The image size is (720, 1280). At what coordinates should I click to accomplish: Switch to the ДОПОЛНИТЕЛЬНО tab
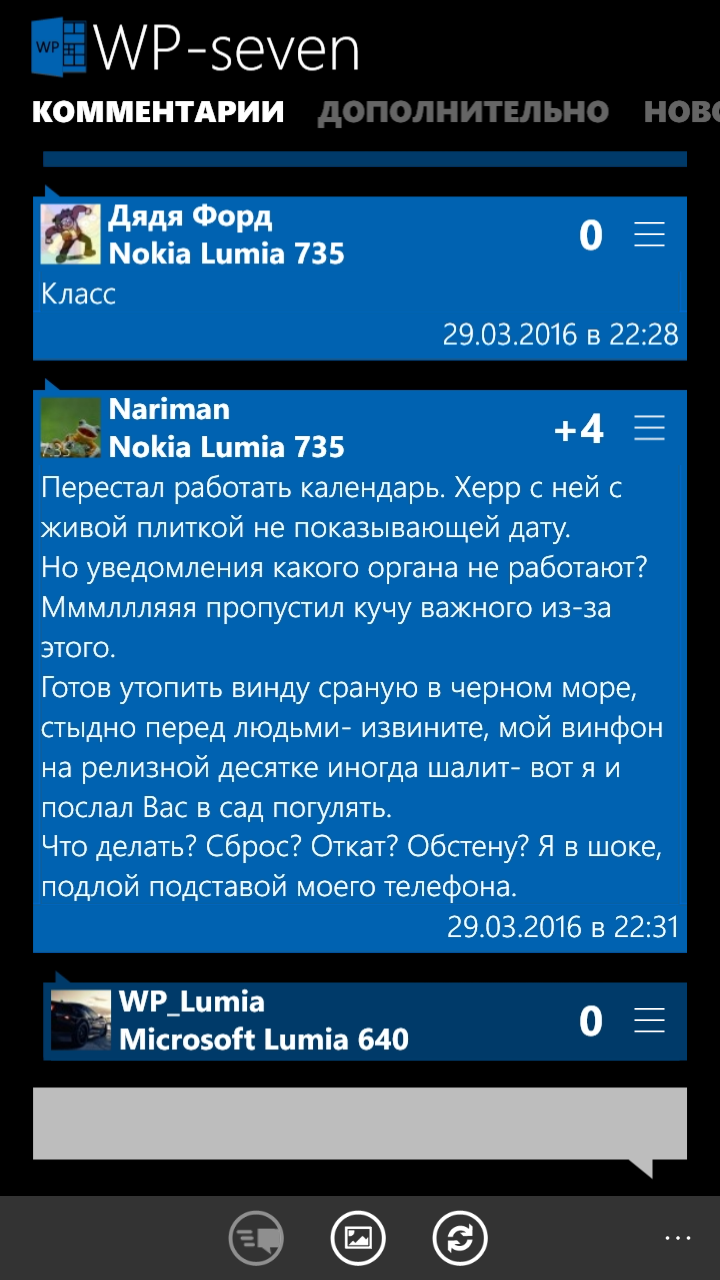pyautogui.click(x=463, y=112)
